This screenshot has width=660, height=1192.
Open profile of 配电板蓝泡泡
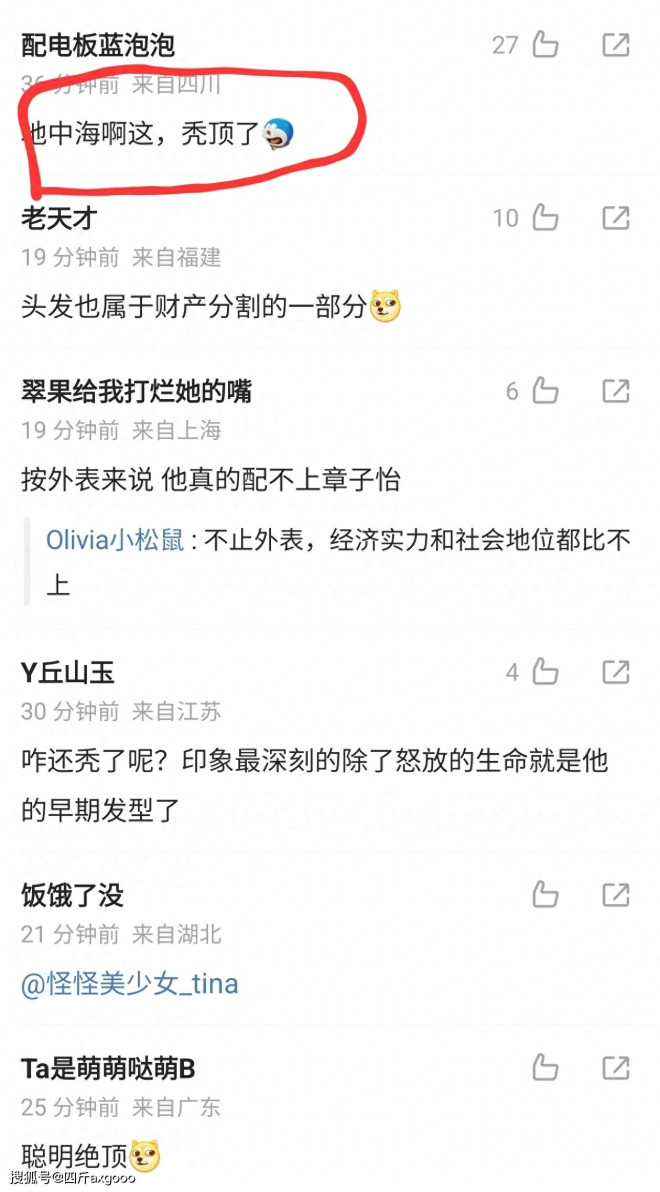pos(98,45)
